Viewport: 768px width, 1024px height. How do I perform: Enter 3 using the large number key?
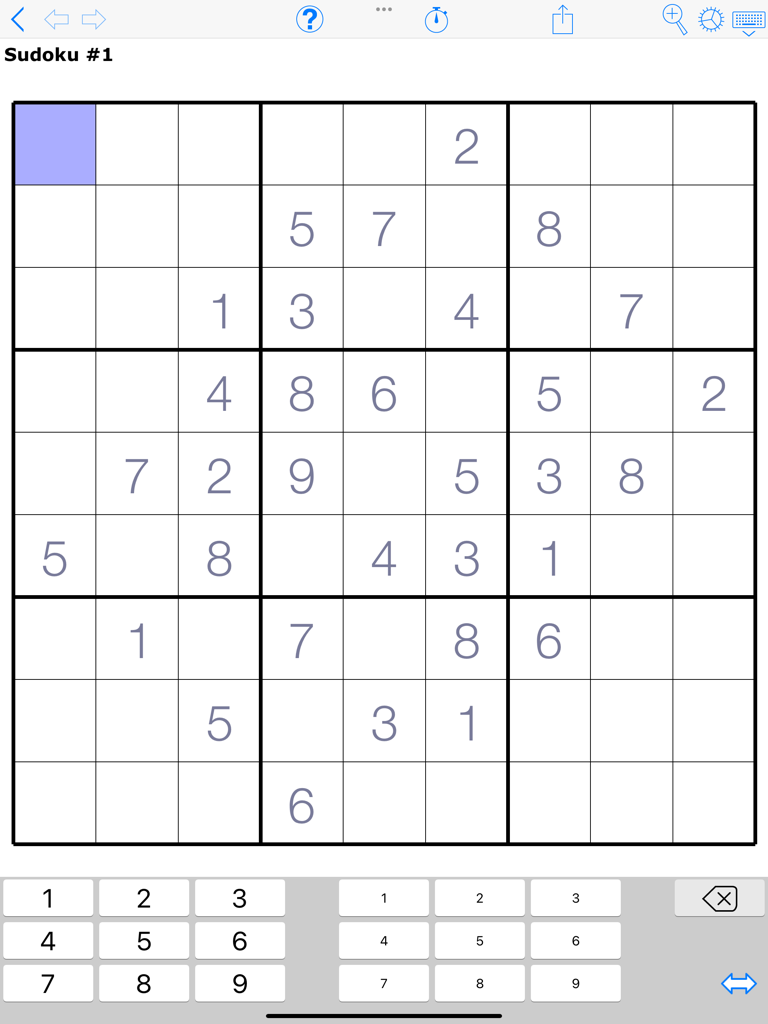pos(240,898)
